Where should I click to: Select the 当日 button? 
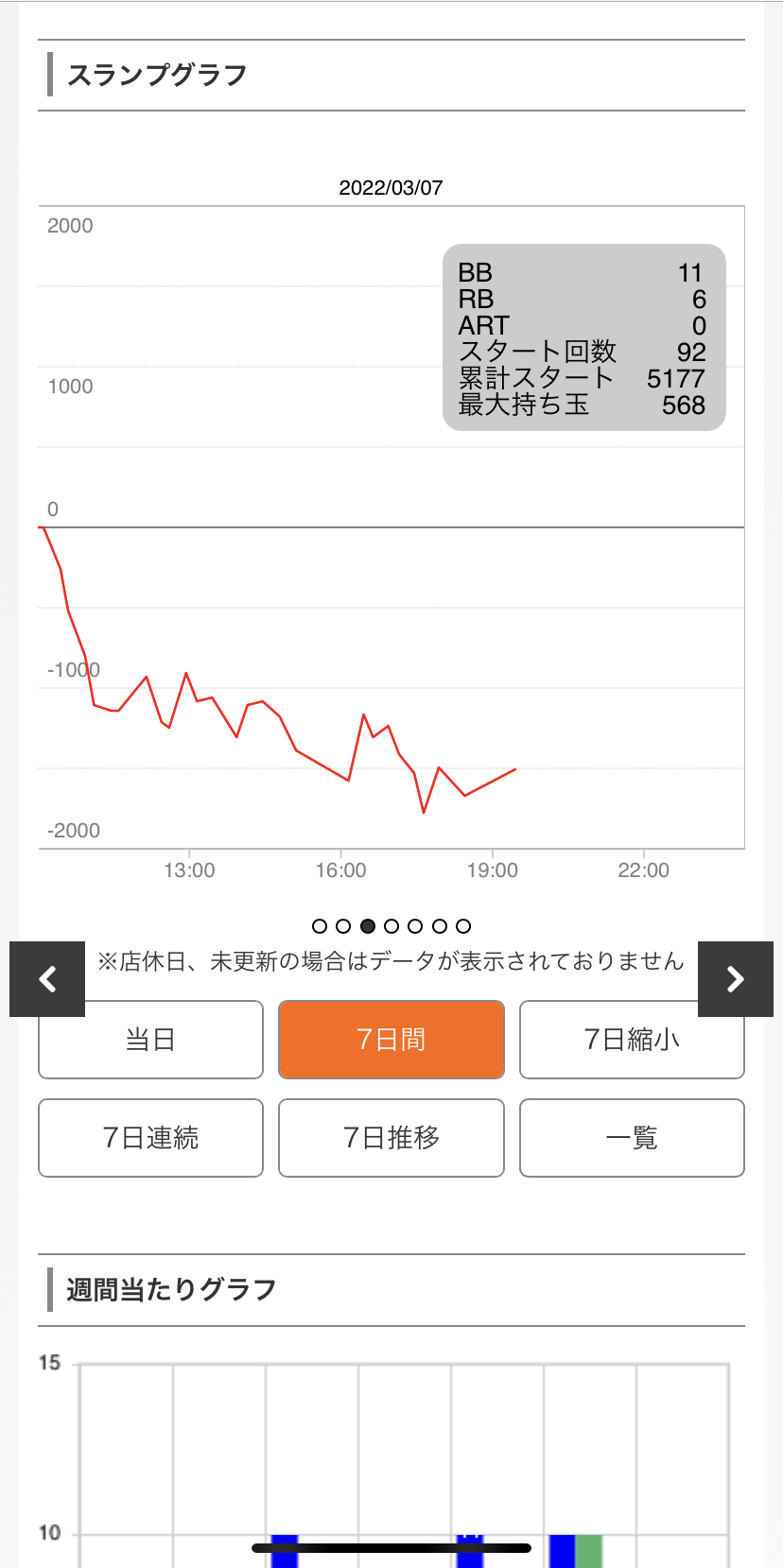coord(150,1040)
